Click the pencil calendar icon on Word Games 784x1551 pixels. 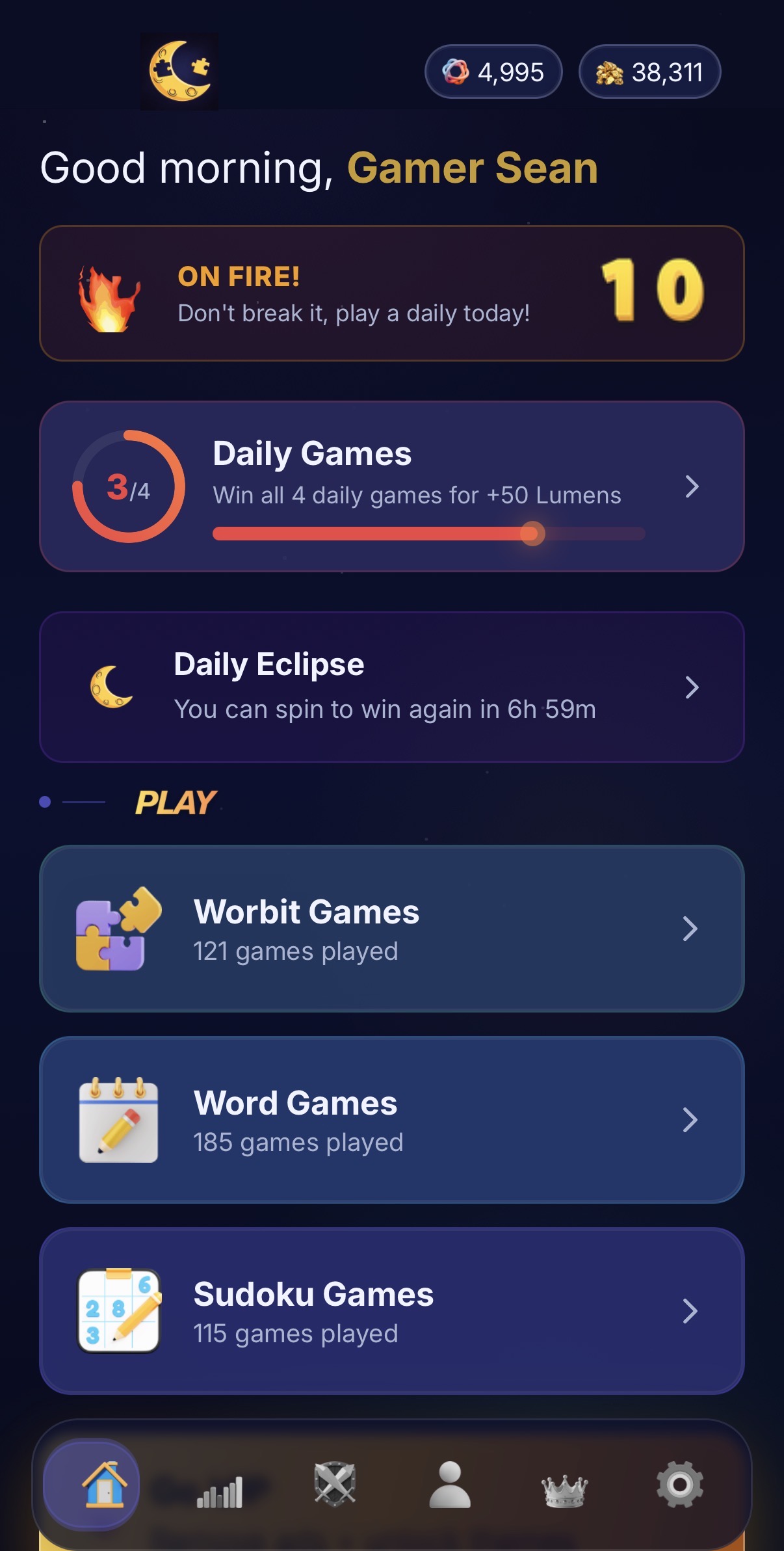[x=118, y=1120]
